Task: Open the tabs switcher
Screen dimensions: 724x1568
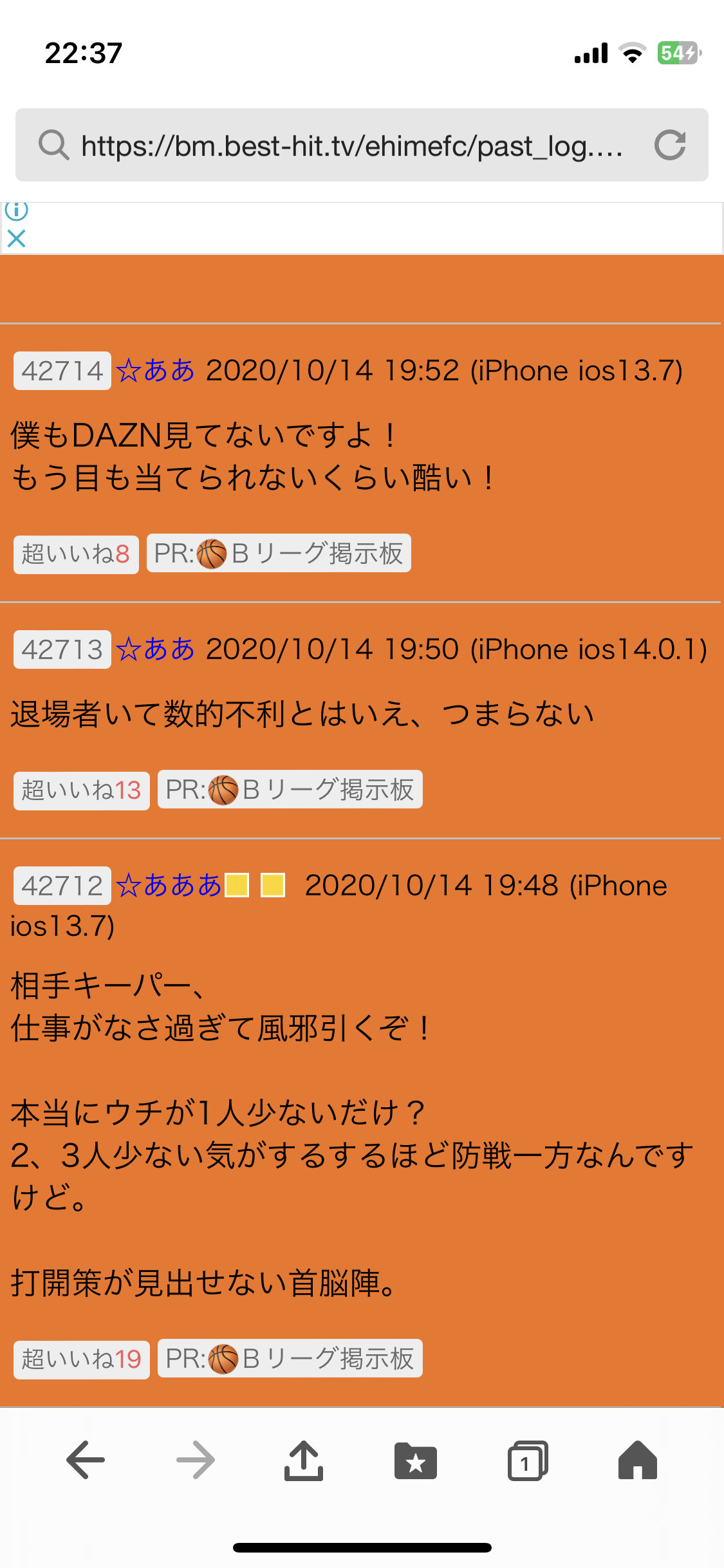Action: (x=528, y=1460)
